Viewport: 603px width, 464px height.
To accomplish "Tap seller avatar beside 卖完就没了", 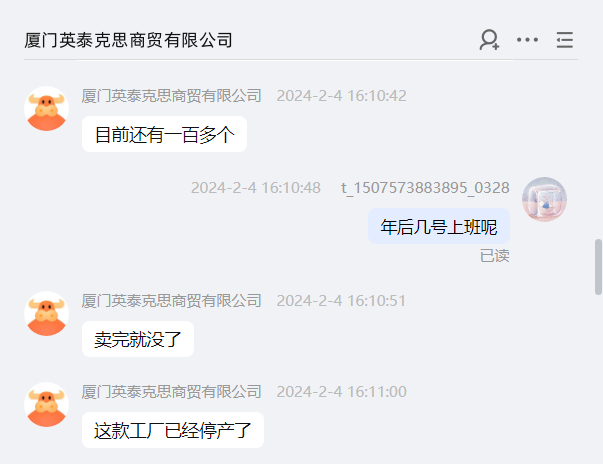I will point(46,313).
